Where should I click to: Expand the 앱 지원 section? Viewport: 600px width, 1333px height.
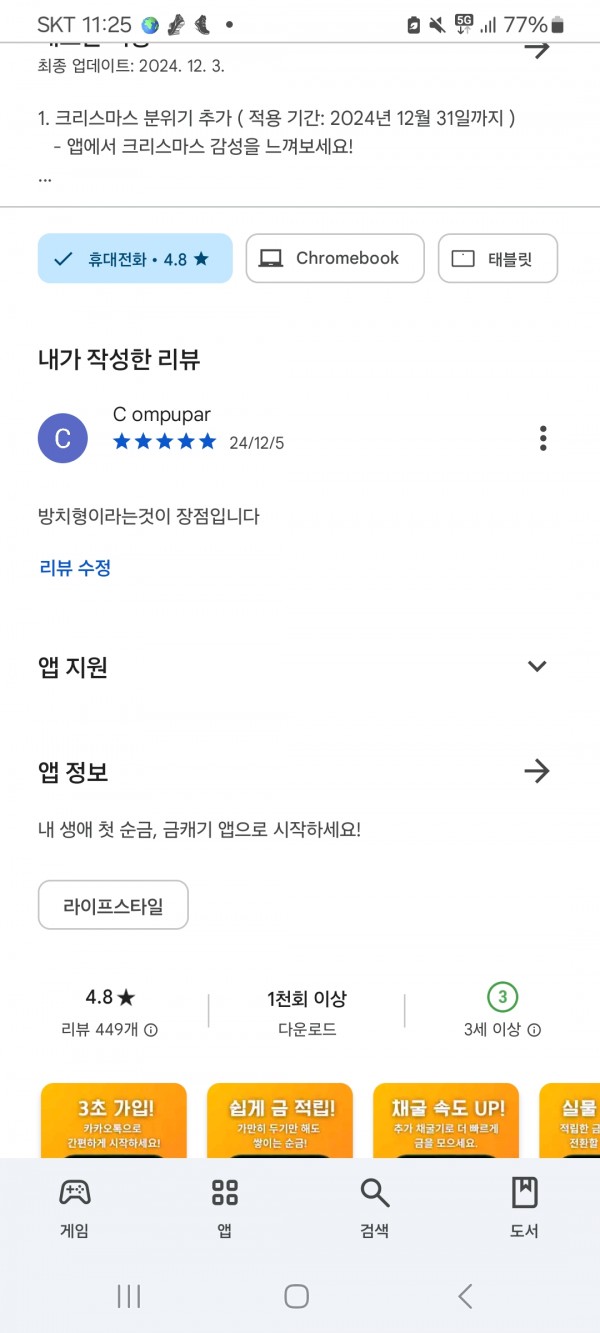pos(537,666)
